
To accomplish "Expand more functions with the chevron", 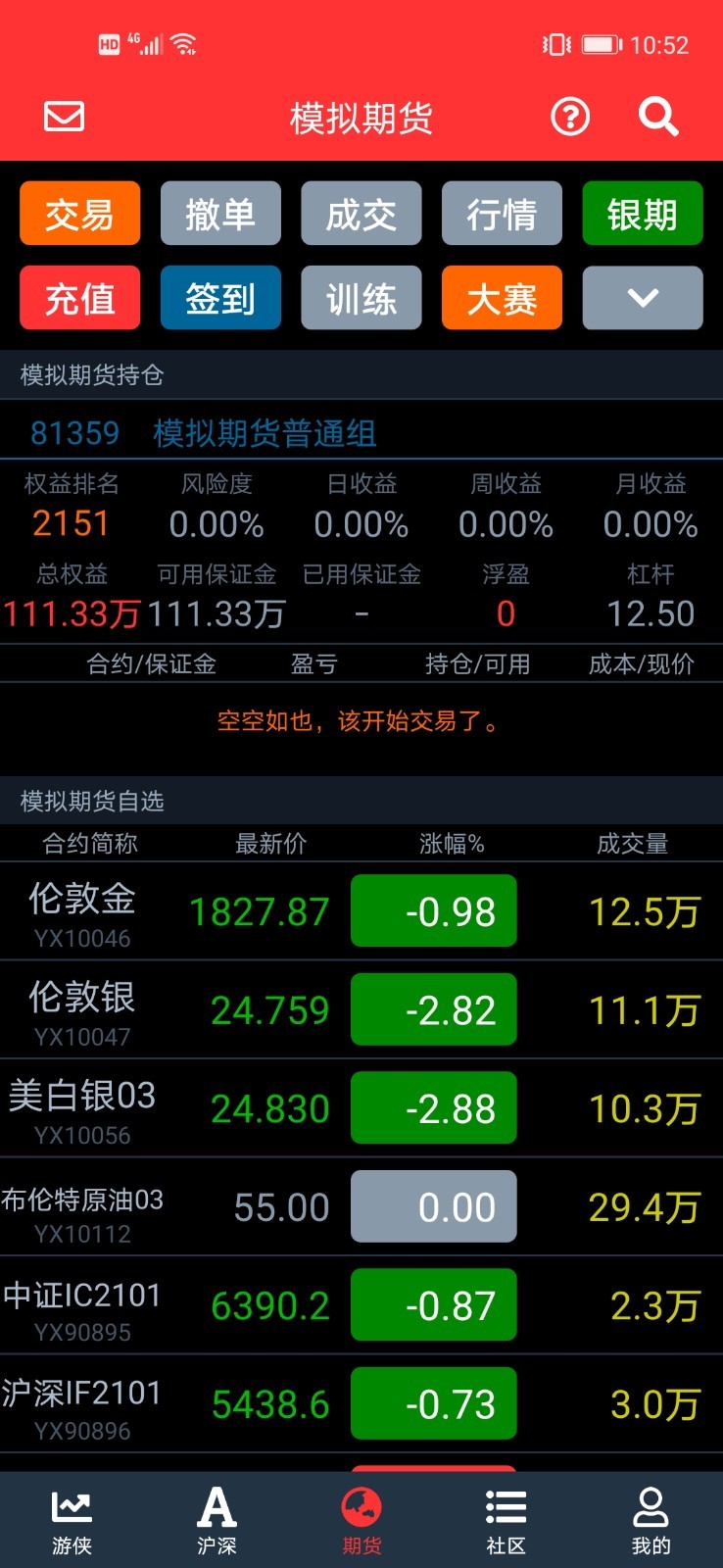I will pyautogui.click(x=642, y=298).
